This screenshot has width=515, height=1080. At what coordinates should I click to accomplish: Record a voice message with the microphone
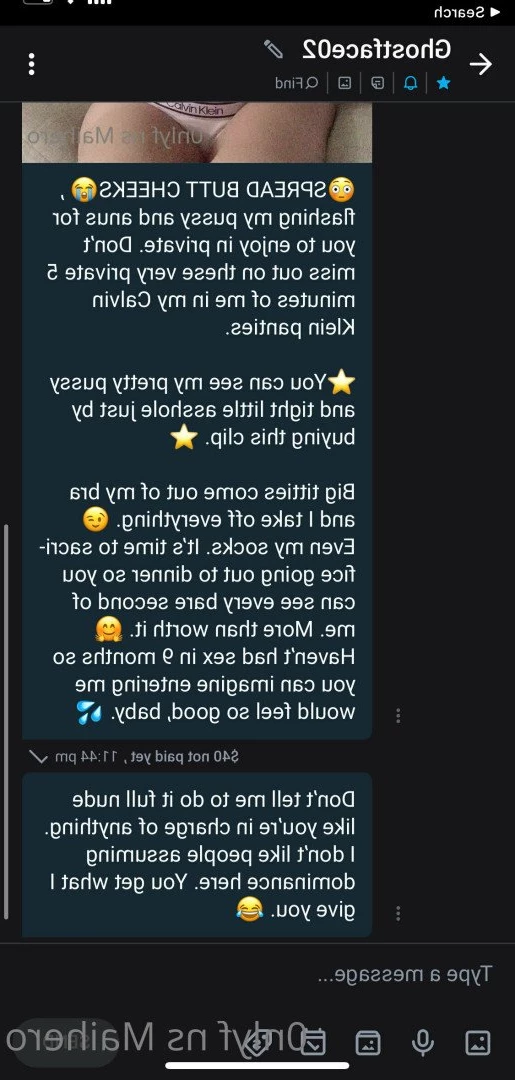[x=422, y=1043]
